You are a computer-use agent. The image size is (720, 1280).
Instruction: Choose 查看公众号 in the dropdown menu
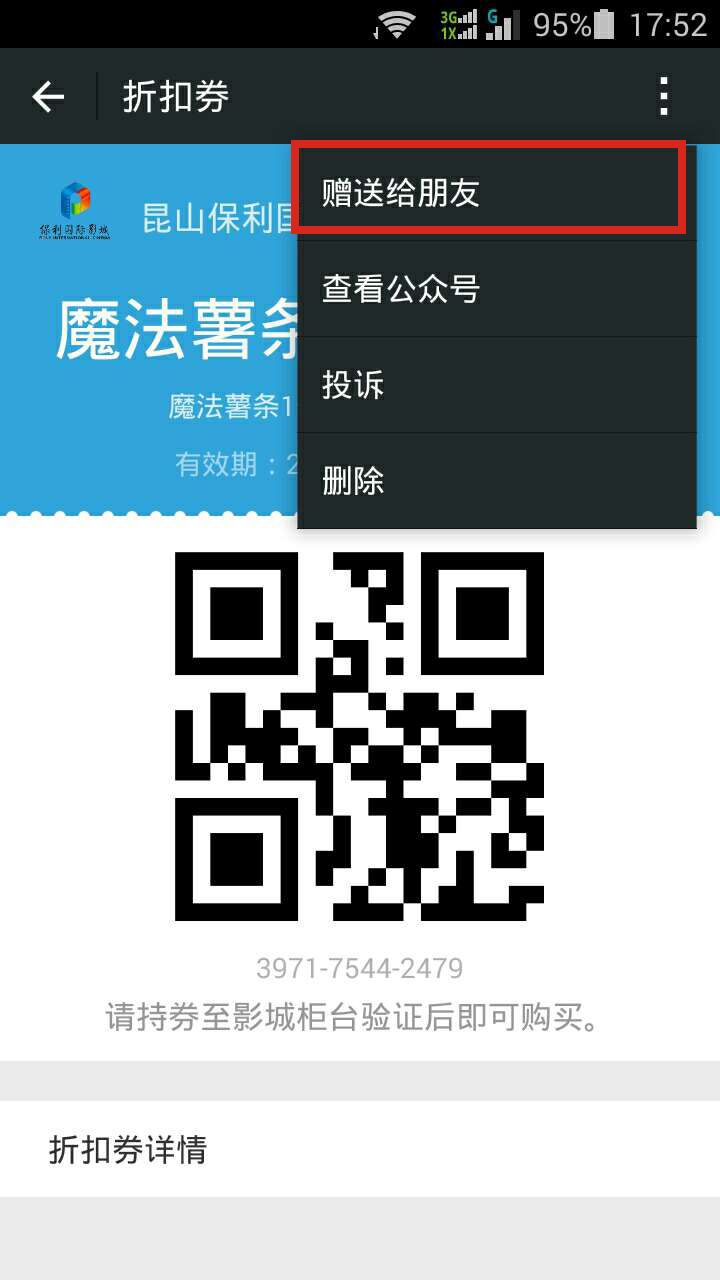[x=497, y=288]
